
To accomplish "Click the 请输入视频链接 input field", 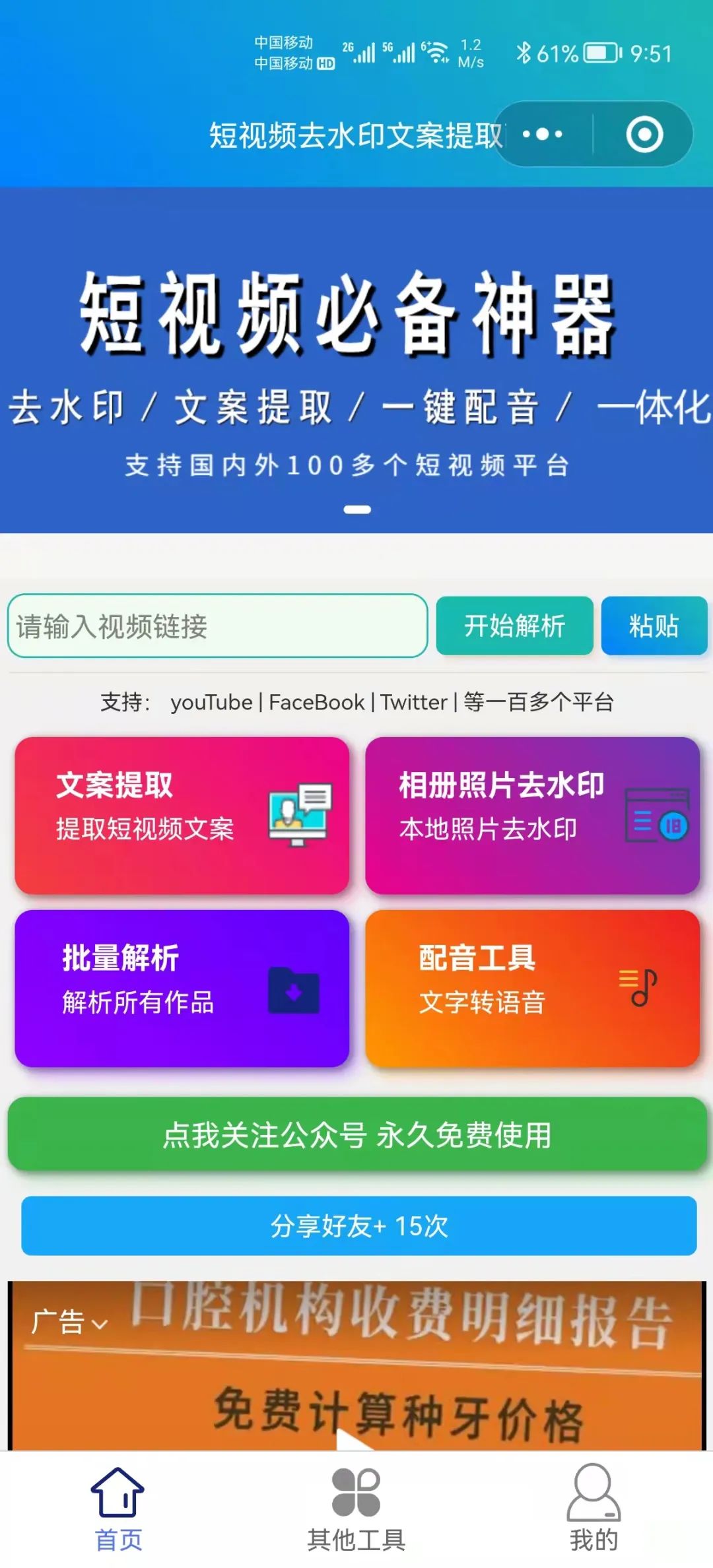I will pyautogui.click(x=218, y=627).
